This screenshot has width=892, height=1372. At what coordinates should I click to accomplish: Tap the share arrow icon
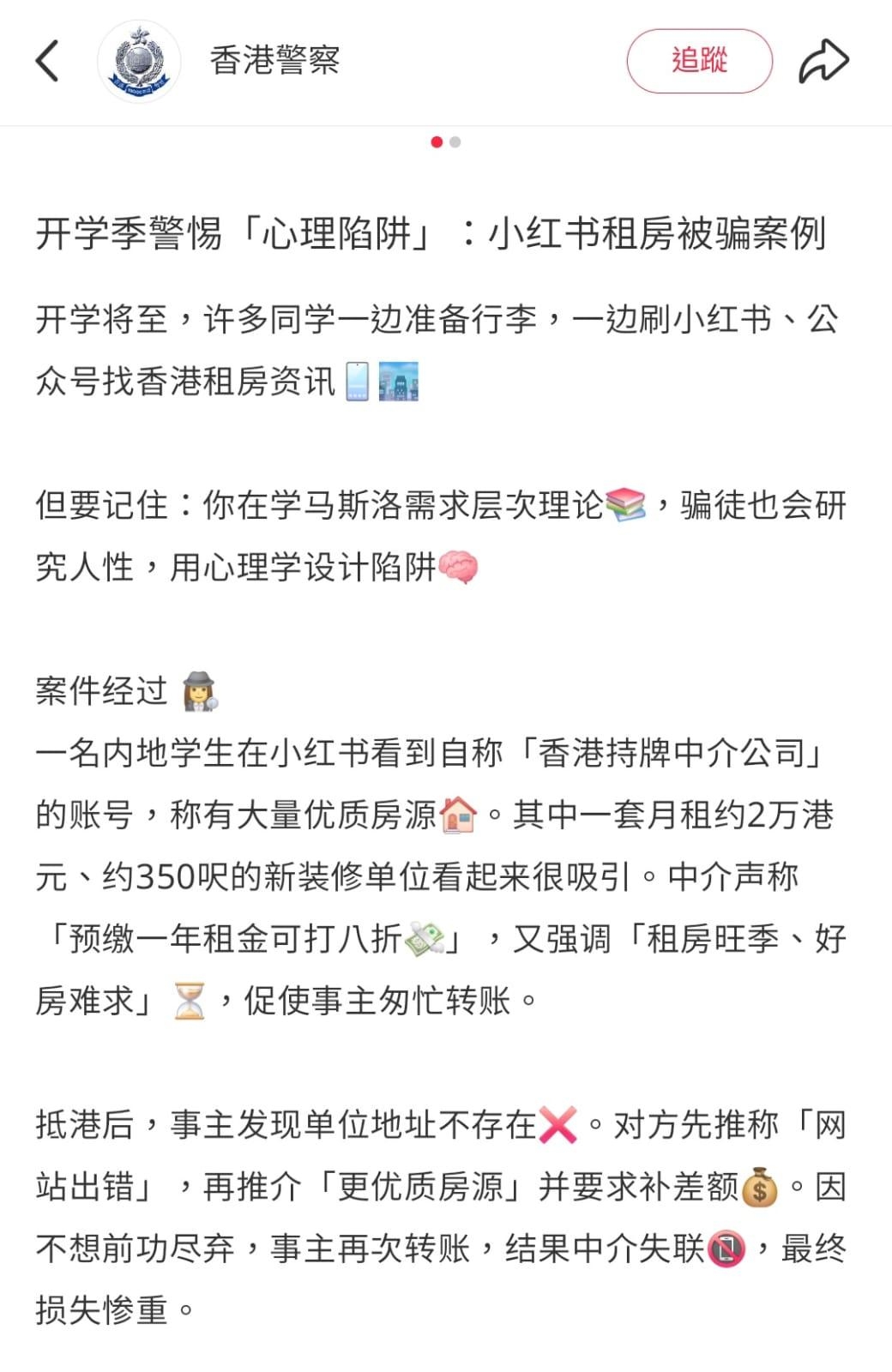point(823,59)
